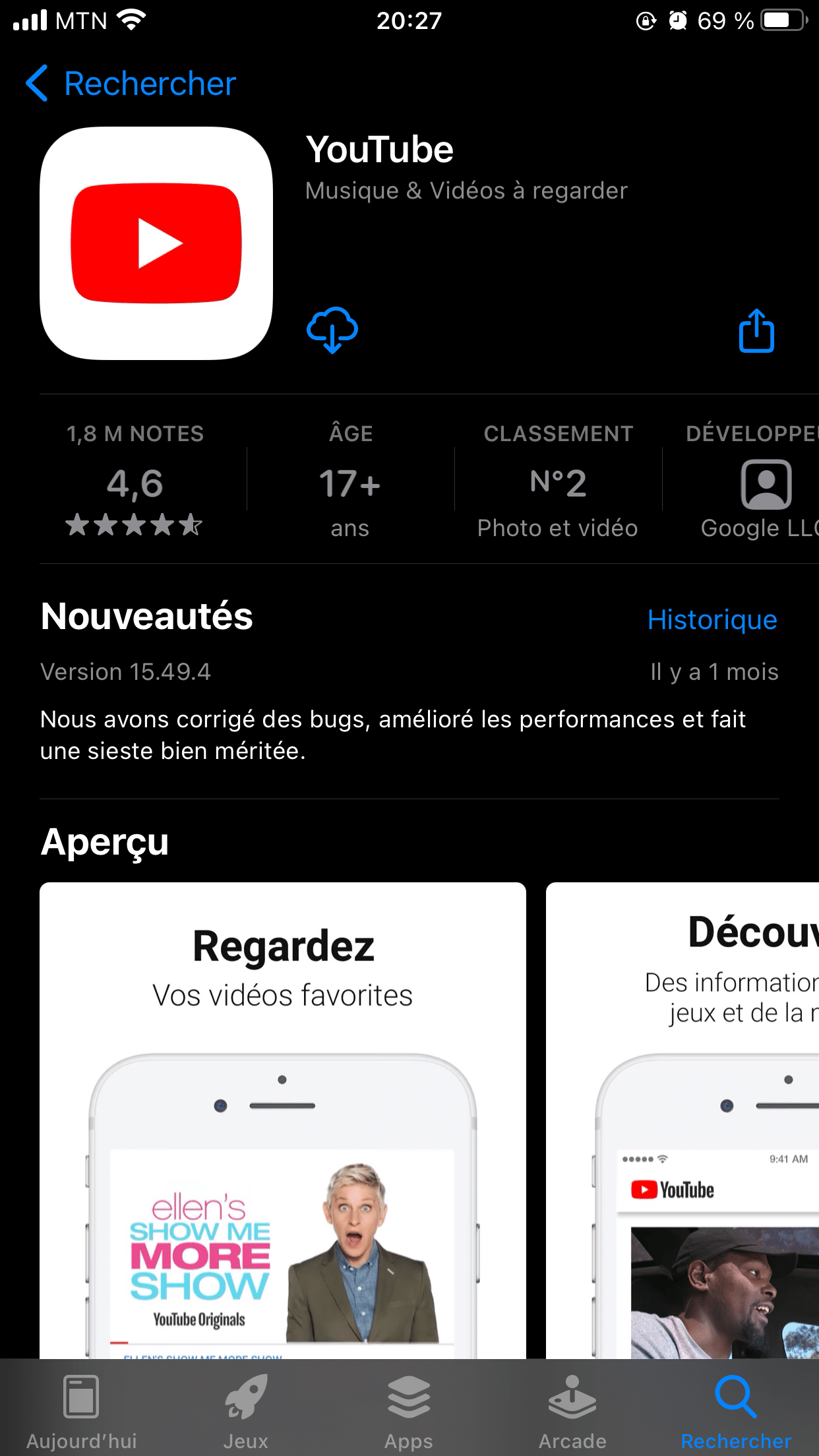Download YouTube with the cloud icon
The width and height of the screenshot is (819, 1456).
(332, 330)
